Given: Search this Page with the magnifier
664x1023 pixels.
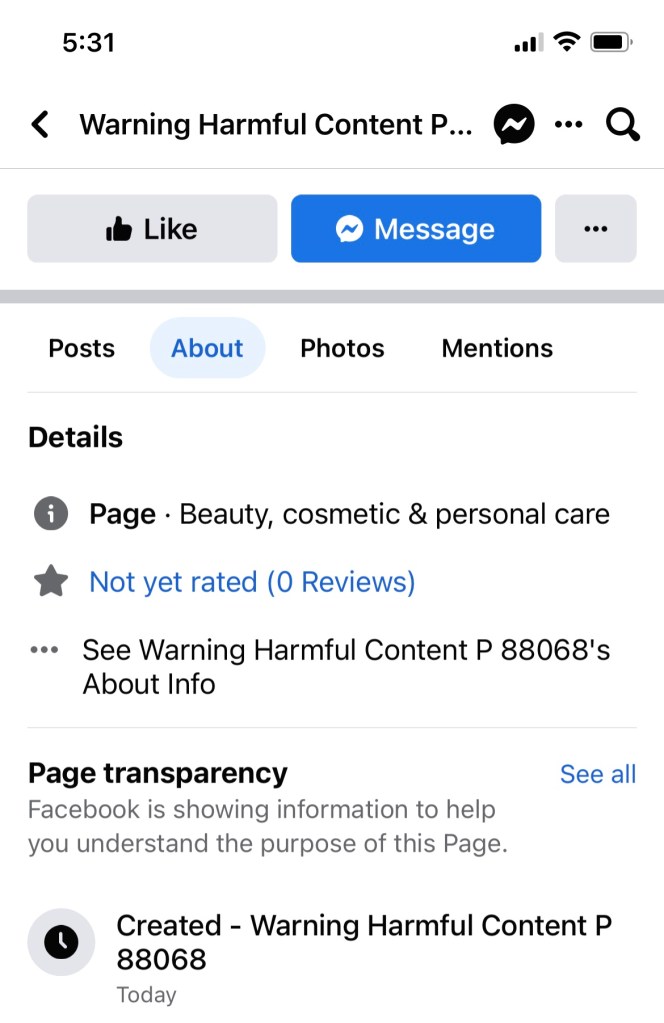Looking at the screenshot, I should click(x=622, y=125).
